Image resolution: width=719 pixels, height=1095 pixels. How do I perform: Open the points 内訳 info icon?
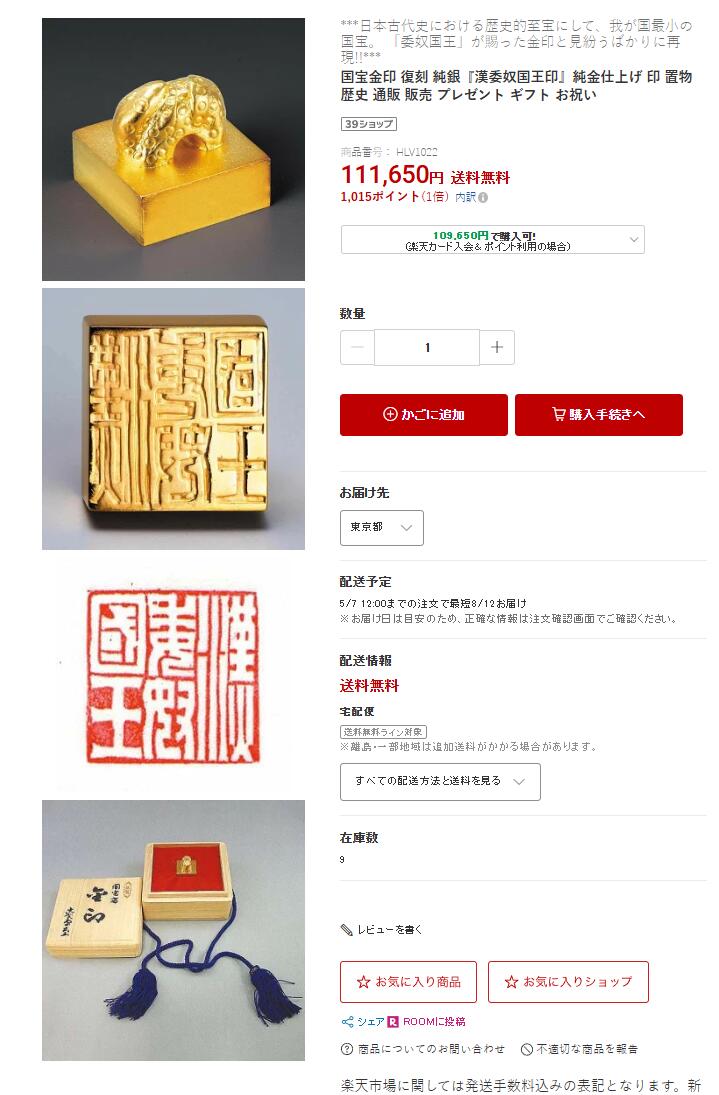pos(483,198)
